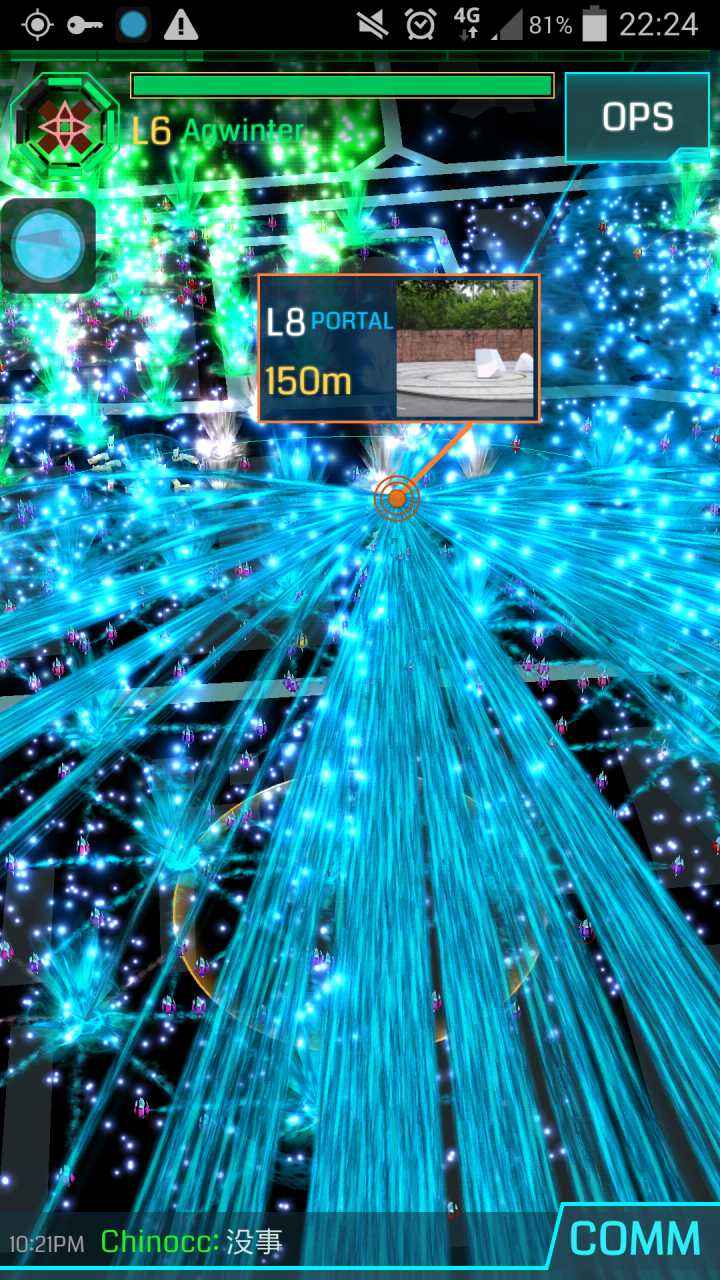The height and width of the screenshot is (1280, 720).
Task: Tap the compass orientation button
Action: 48,246
